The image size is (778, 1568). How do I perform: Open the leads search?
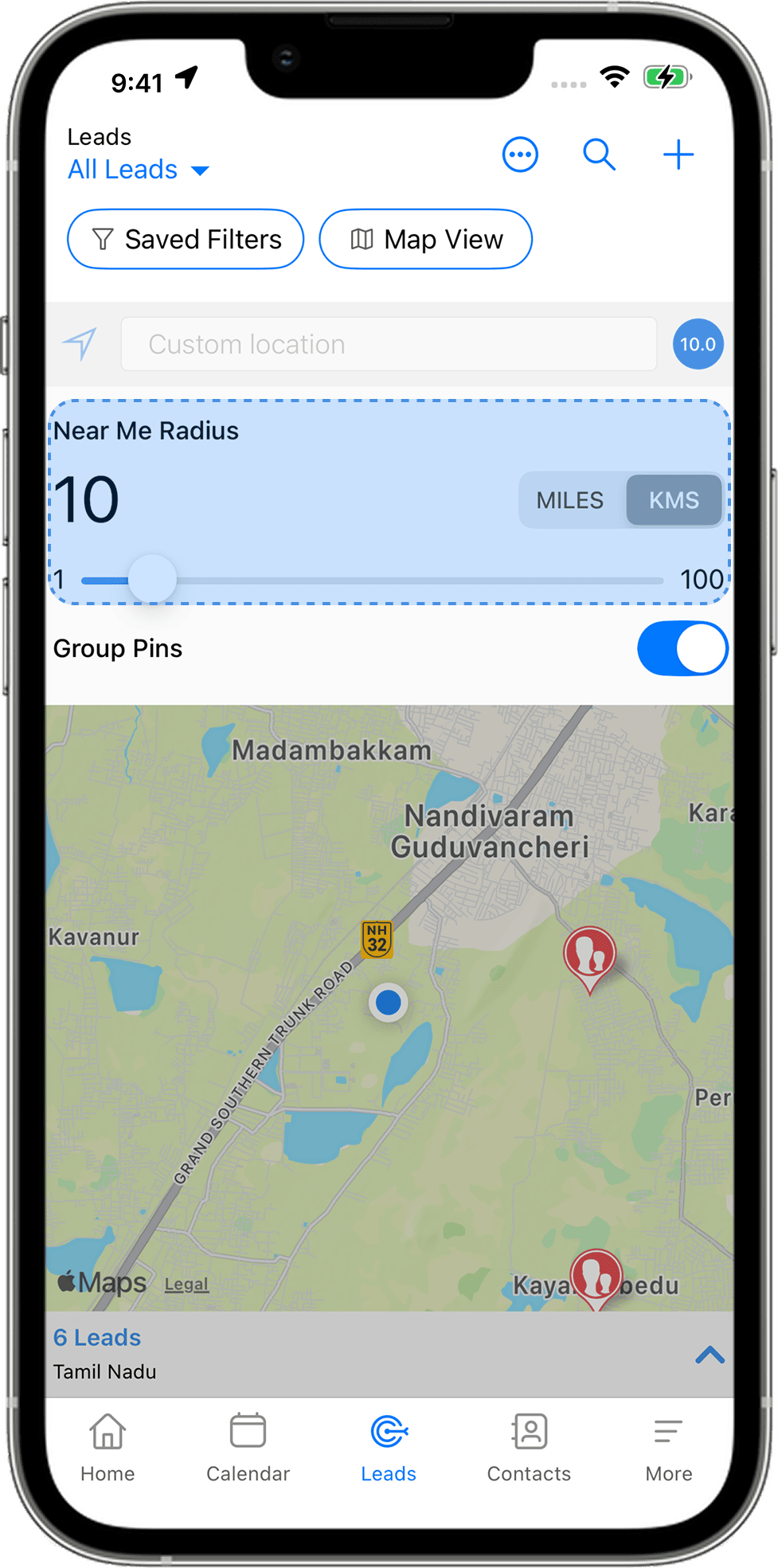599,154
